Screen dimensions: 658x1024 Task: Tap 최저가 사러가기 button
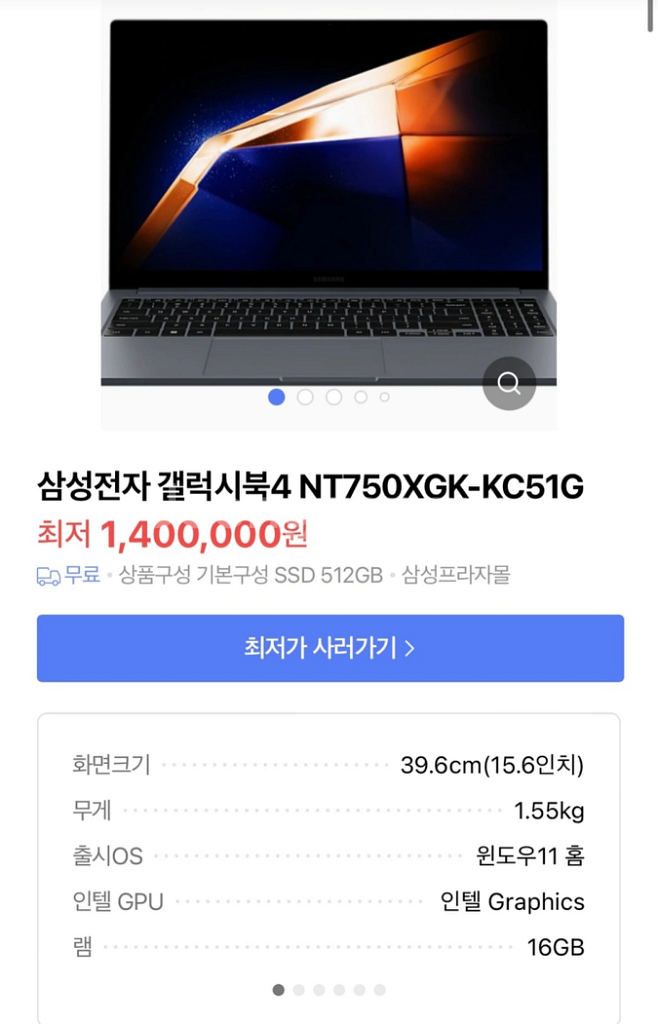tap(330, 648)
